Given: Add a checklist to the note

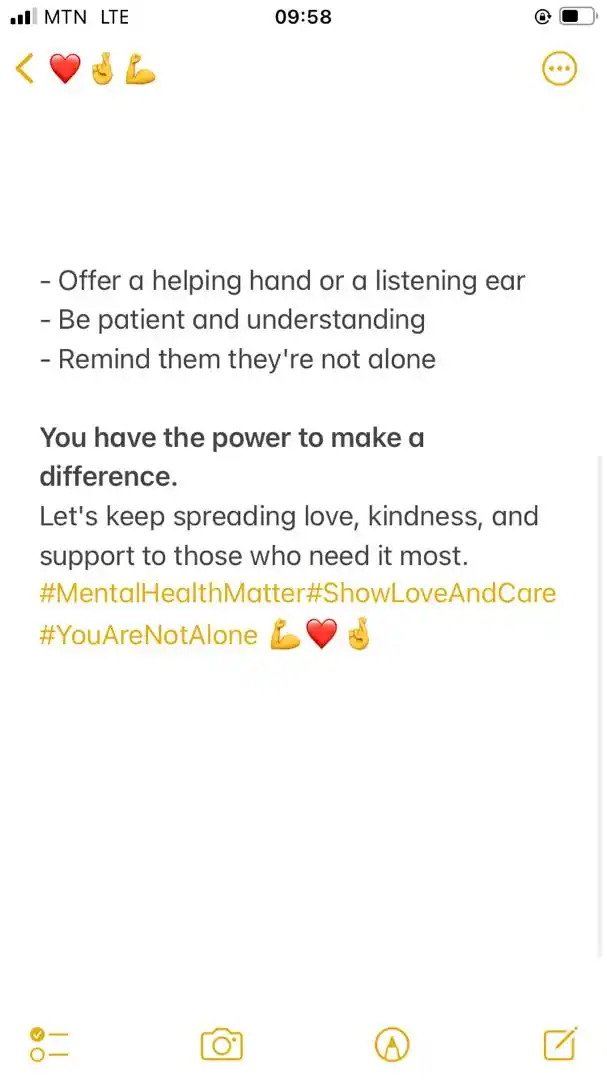Looking at the screenshot, I should [49, 1044].
